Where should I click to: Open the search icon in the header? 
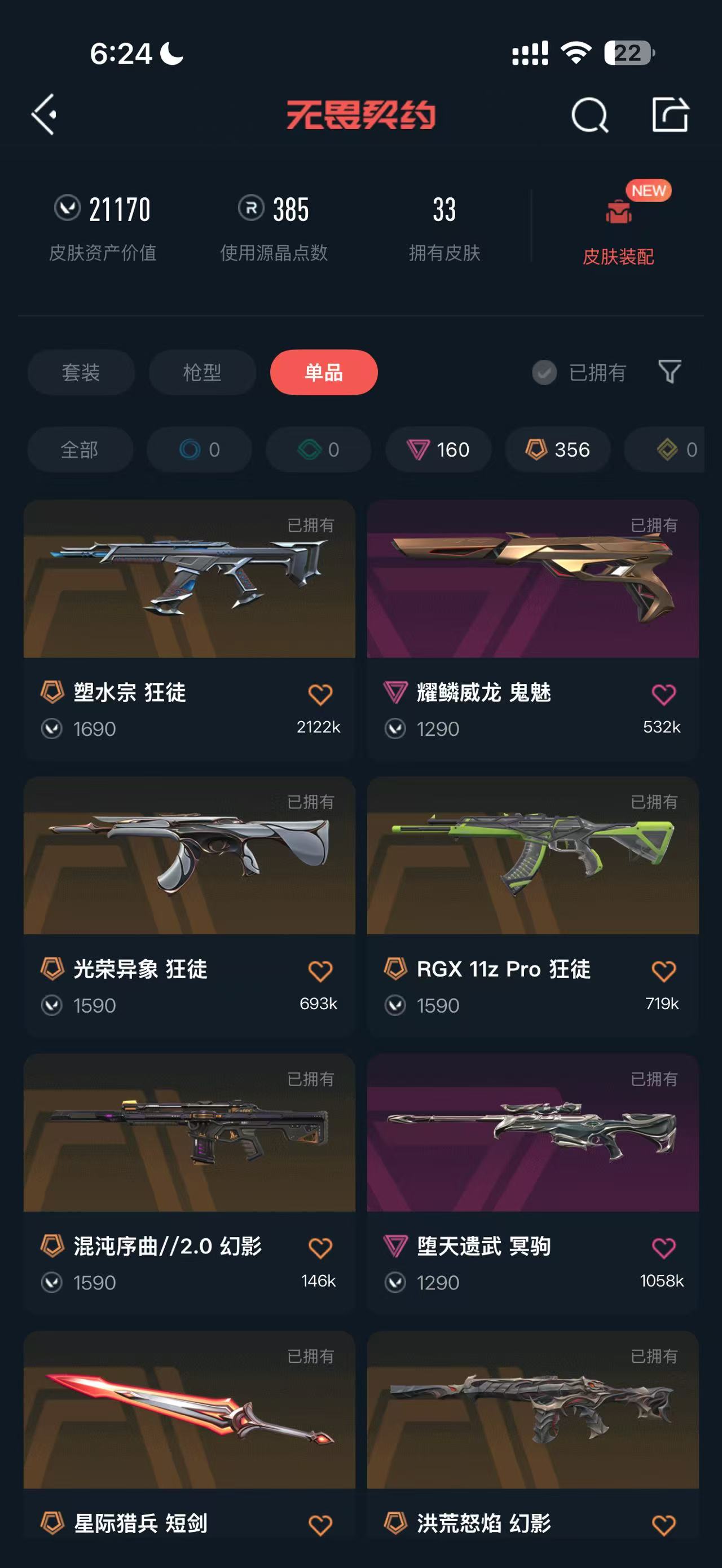coord(589,114)
